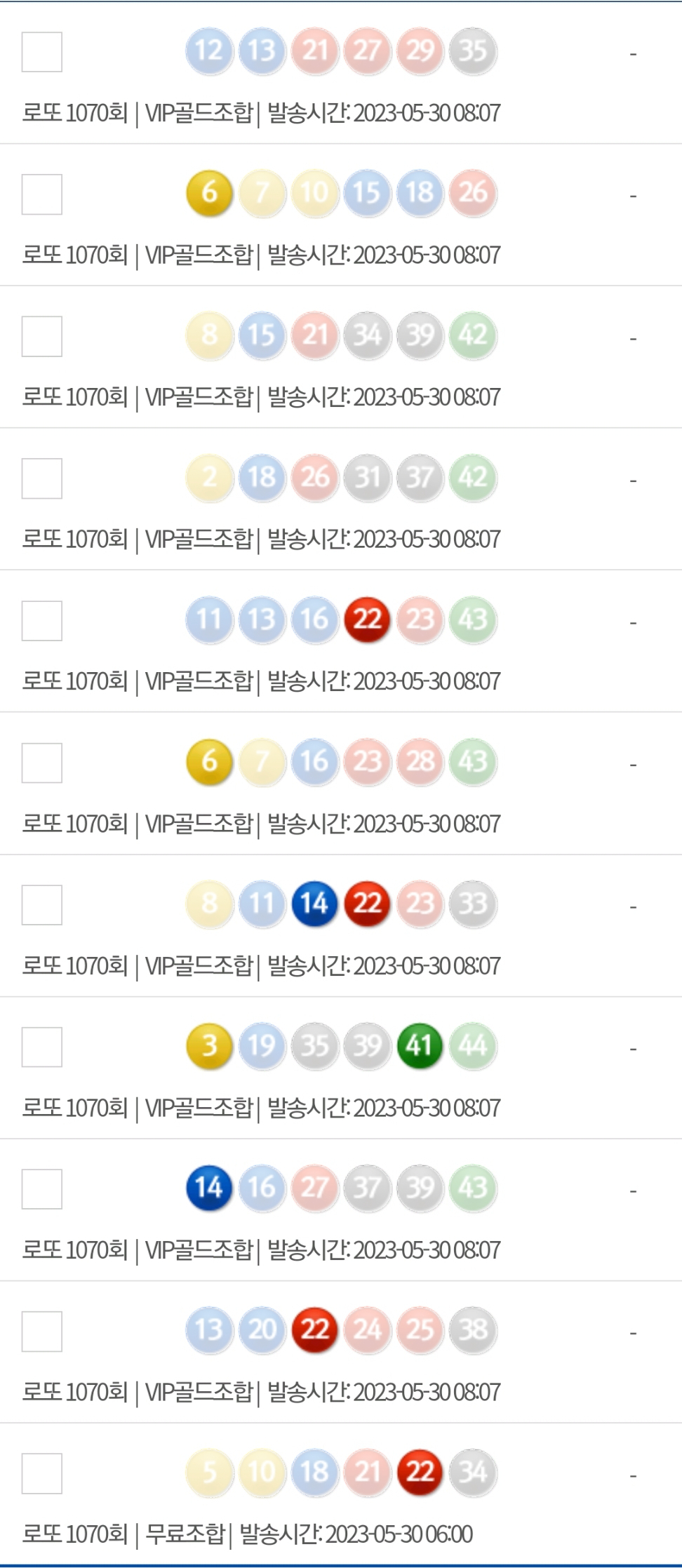Check the box for 3 19 35 39 41 44
Viewport: 682px width, 1568px height.
pyautogui.click(x=42, y=1047)
